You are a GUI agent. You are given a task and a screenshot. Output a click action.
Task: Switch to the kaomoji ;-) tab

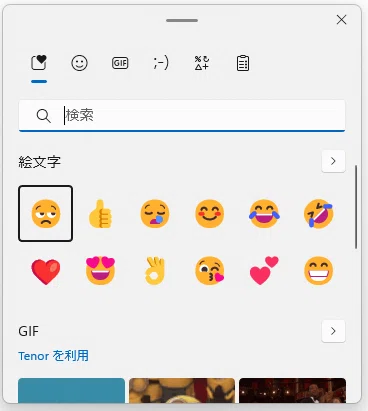coord(161,63)
